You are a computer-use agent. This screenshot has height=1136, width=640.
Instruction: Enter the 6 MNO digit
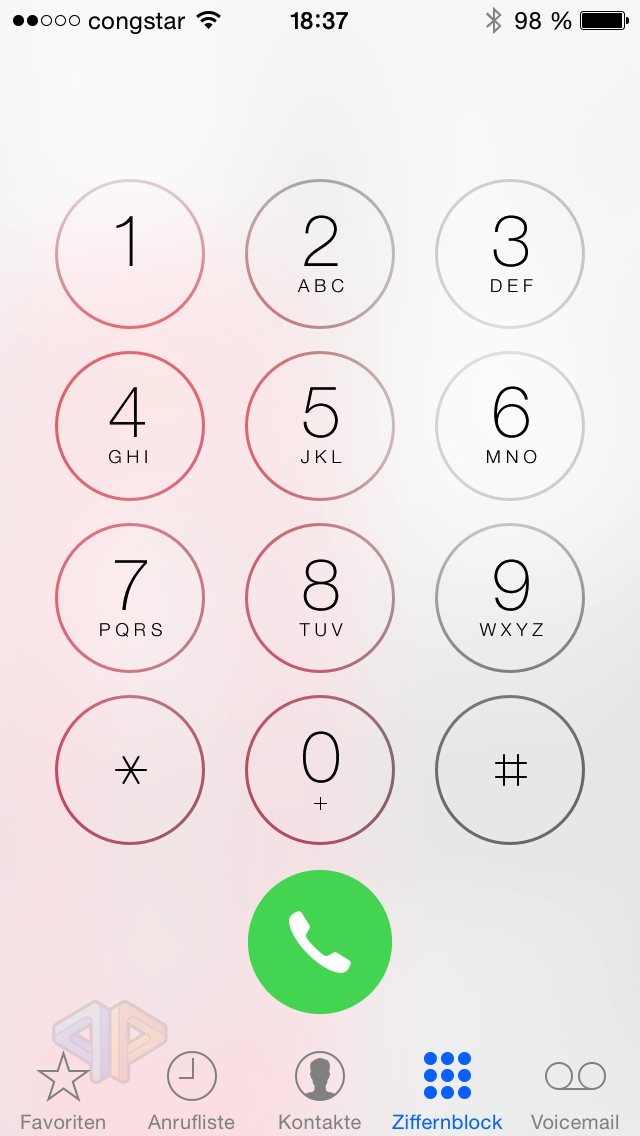[510, 426]
